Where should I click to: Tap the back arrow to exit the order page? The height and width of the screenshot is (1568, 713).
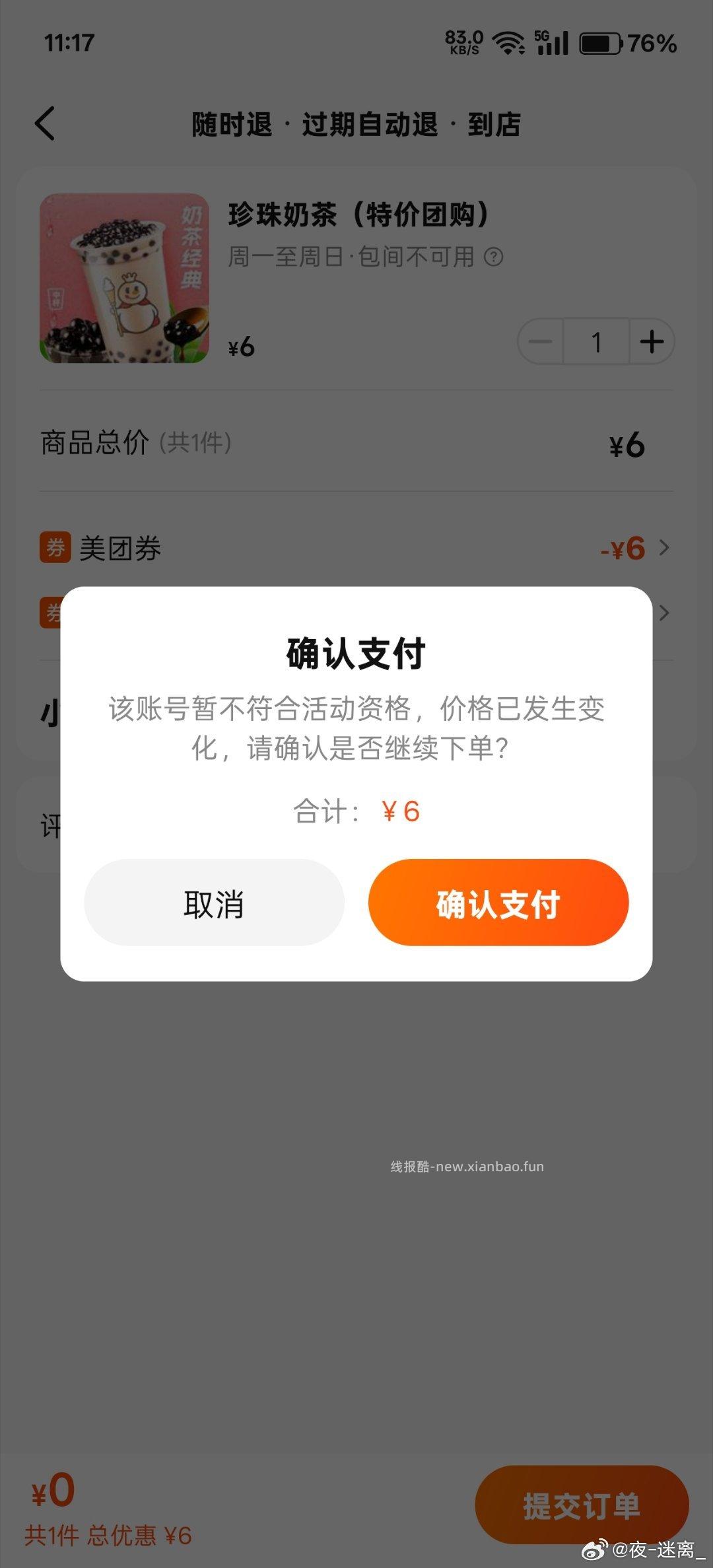pyautogui.click(x=44, y=123)
